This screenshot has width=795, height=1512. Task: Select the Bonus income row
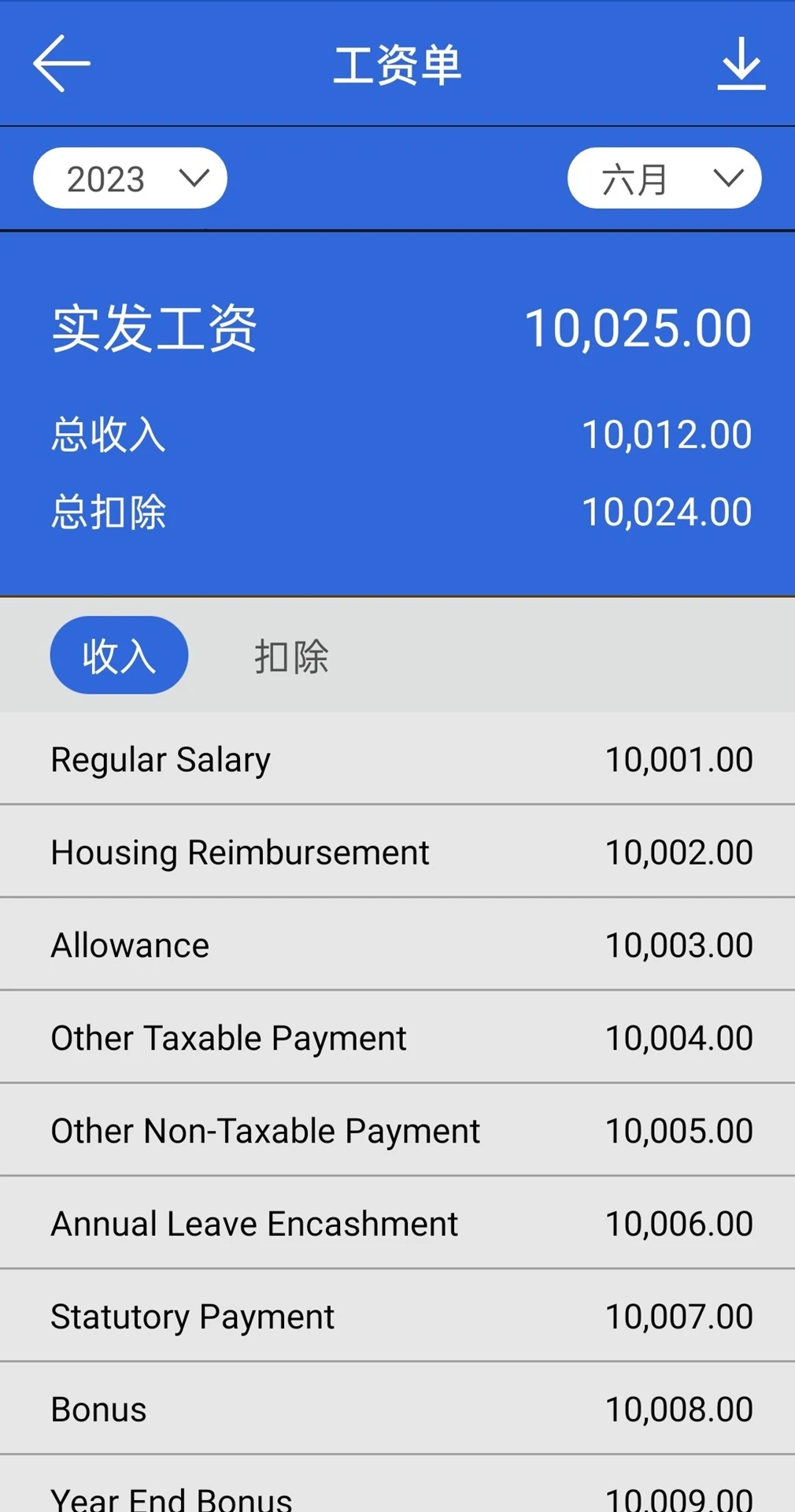tap(397, 1409)
